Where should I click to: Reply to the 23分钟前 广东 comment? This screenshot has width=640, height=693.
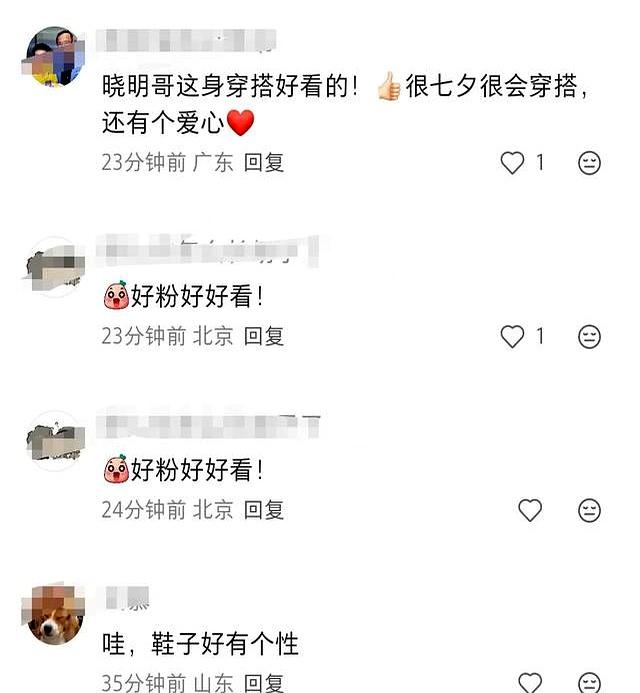coord(264,162)
